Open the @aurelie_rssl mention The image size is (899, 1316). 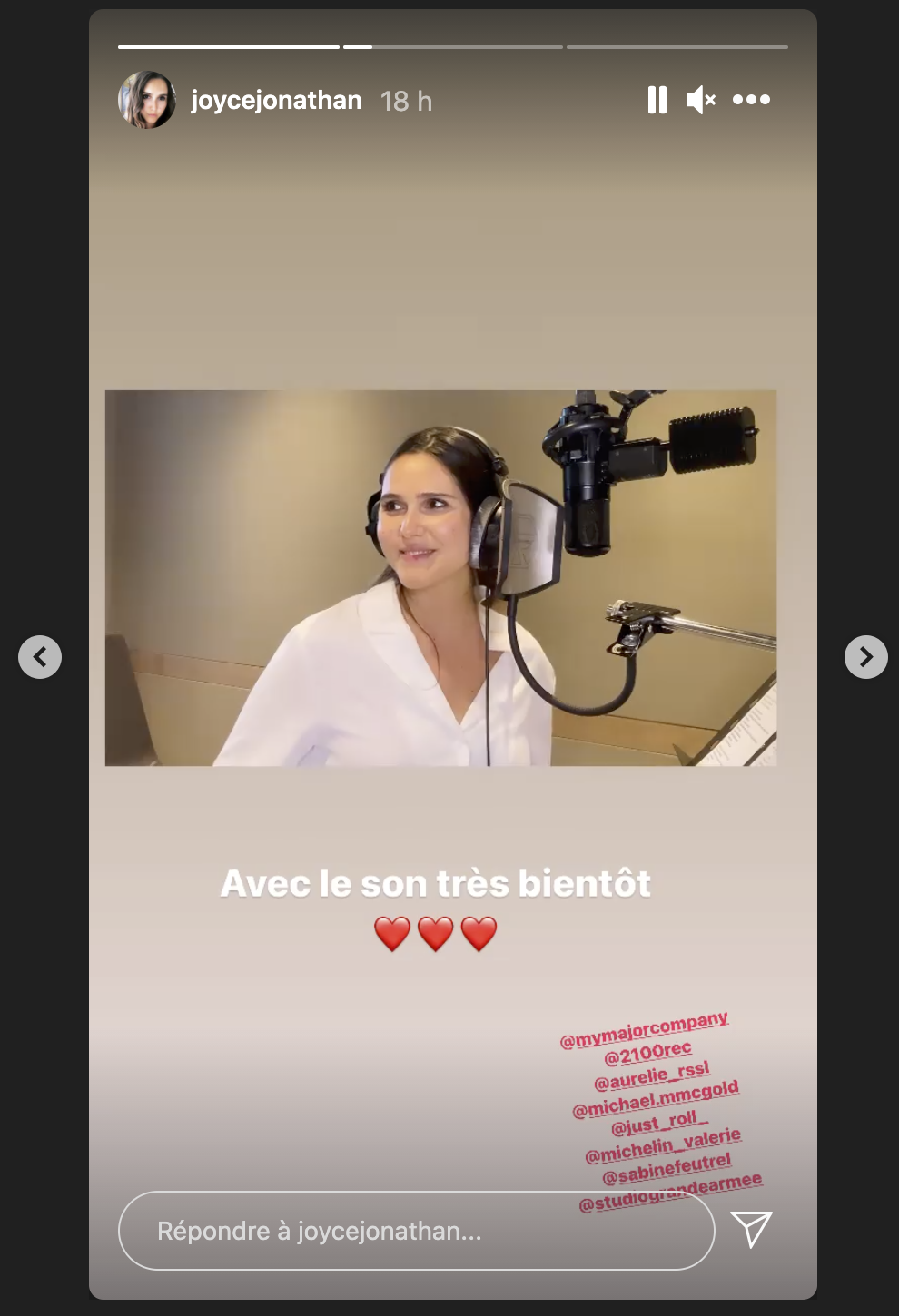point(651,1076)
